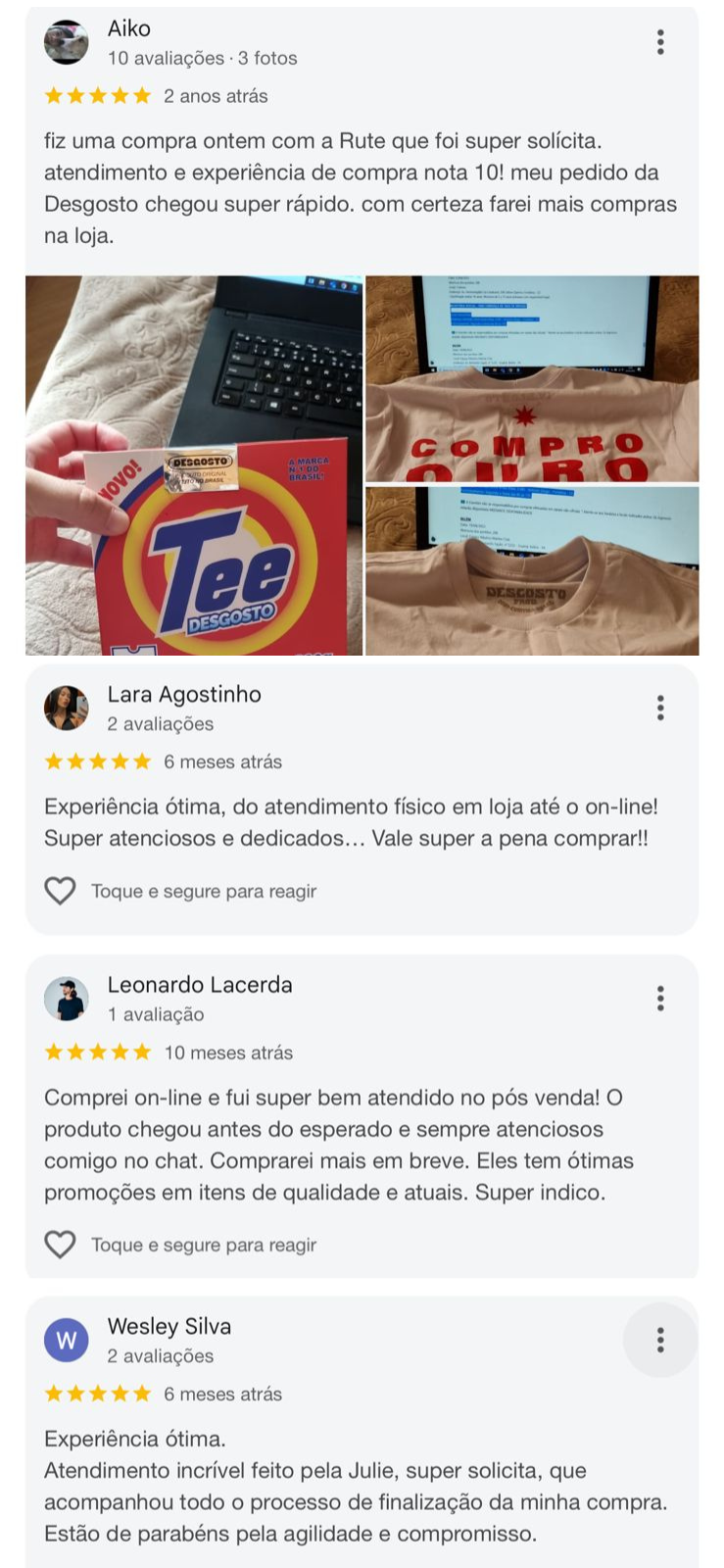Open overflow menu on Wesley Silva's review
Viewport: 724px width, 1568px height.
tap(660, 1340)
